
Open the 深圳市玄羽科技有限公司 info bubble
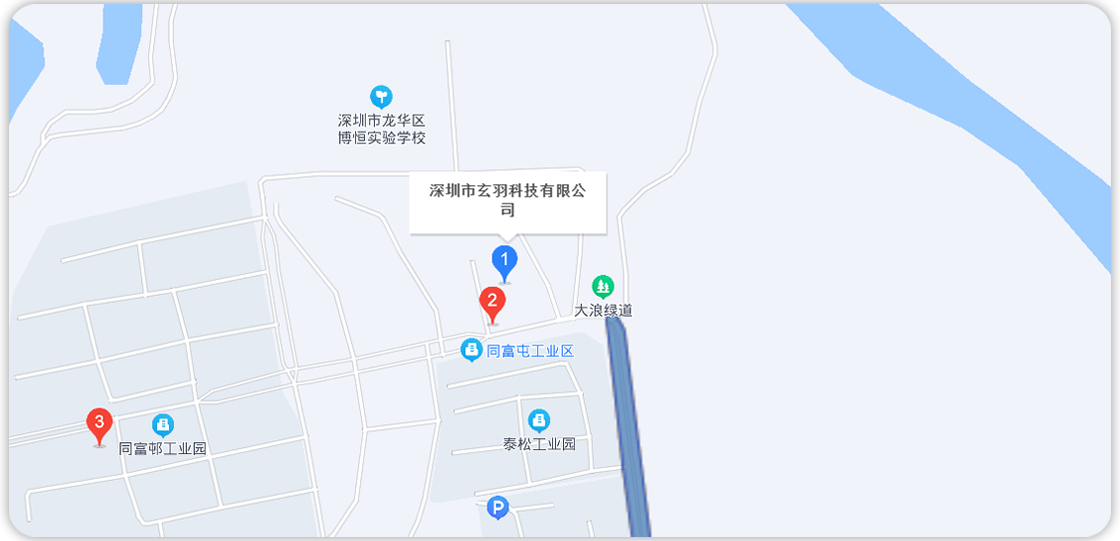(508, 201)
